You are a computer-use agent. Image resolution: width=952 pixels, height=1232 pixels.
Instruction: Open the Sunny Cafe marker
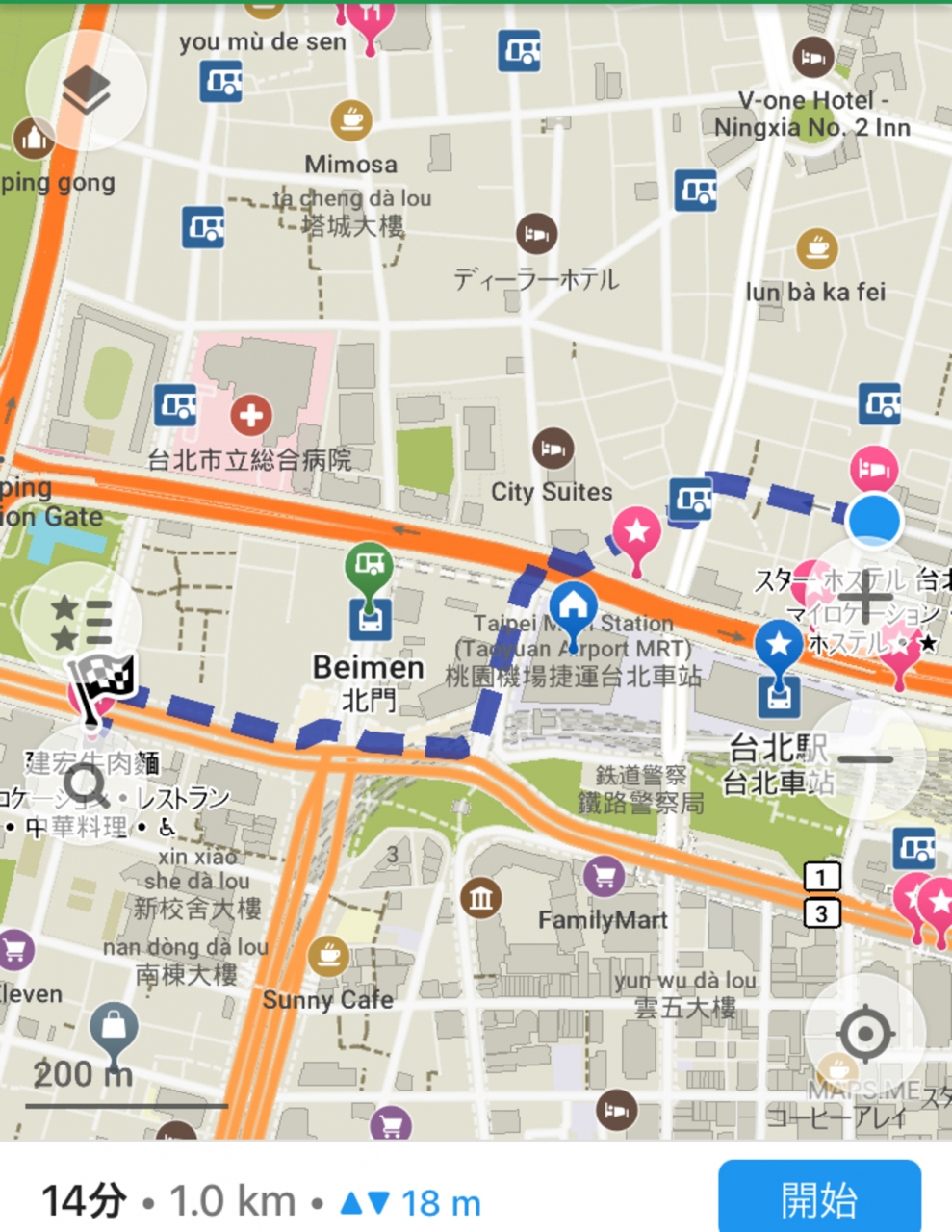point(328,956)
